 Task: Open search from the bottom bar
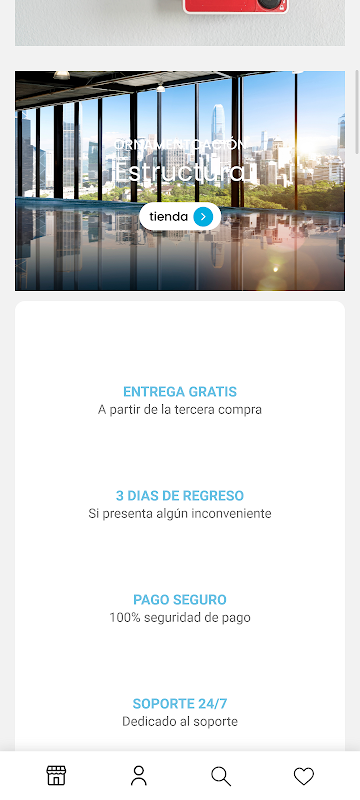tap(221, 776)
